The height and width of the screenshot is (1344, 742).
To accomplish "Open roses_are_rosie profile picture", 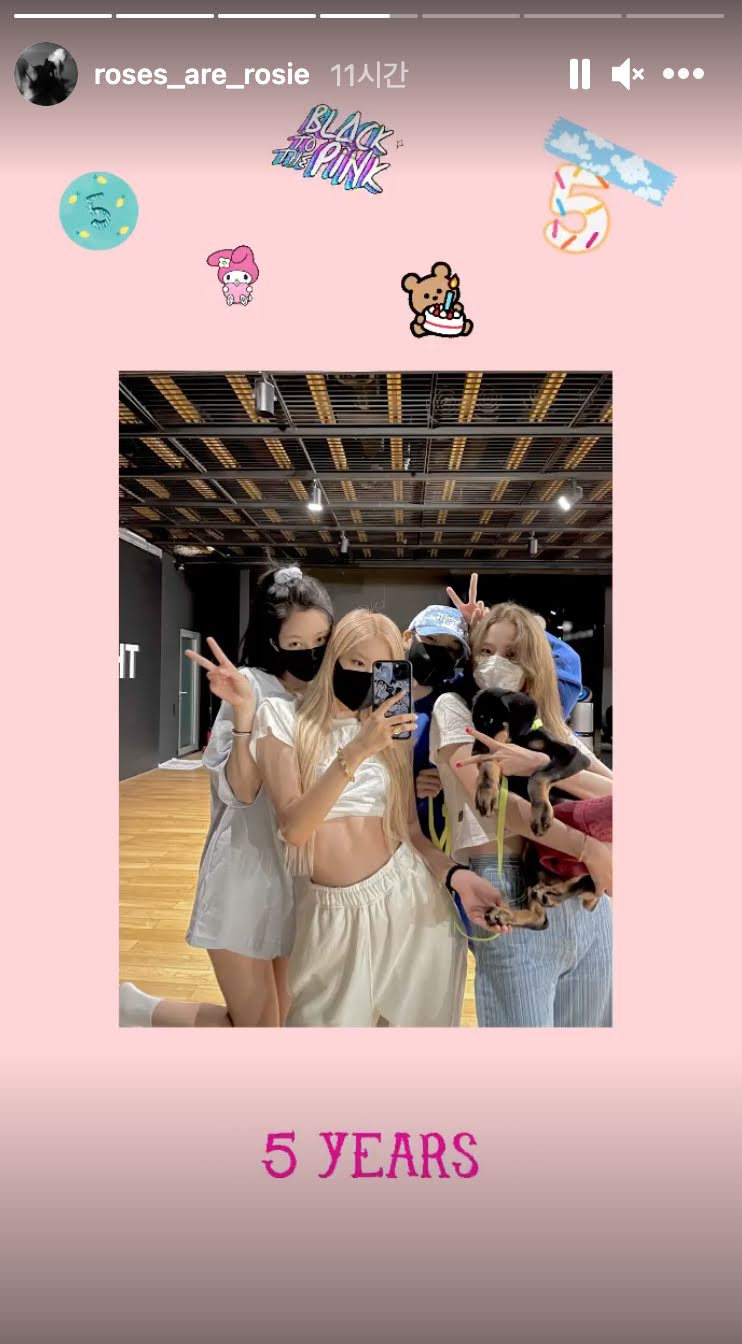I will click(46, 74).
